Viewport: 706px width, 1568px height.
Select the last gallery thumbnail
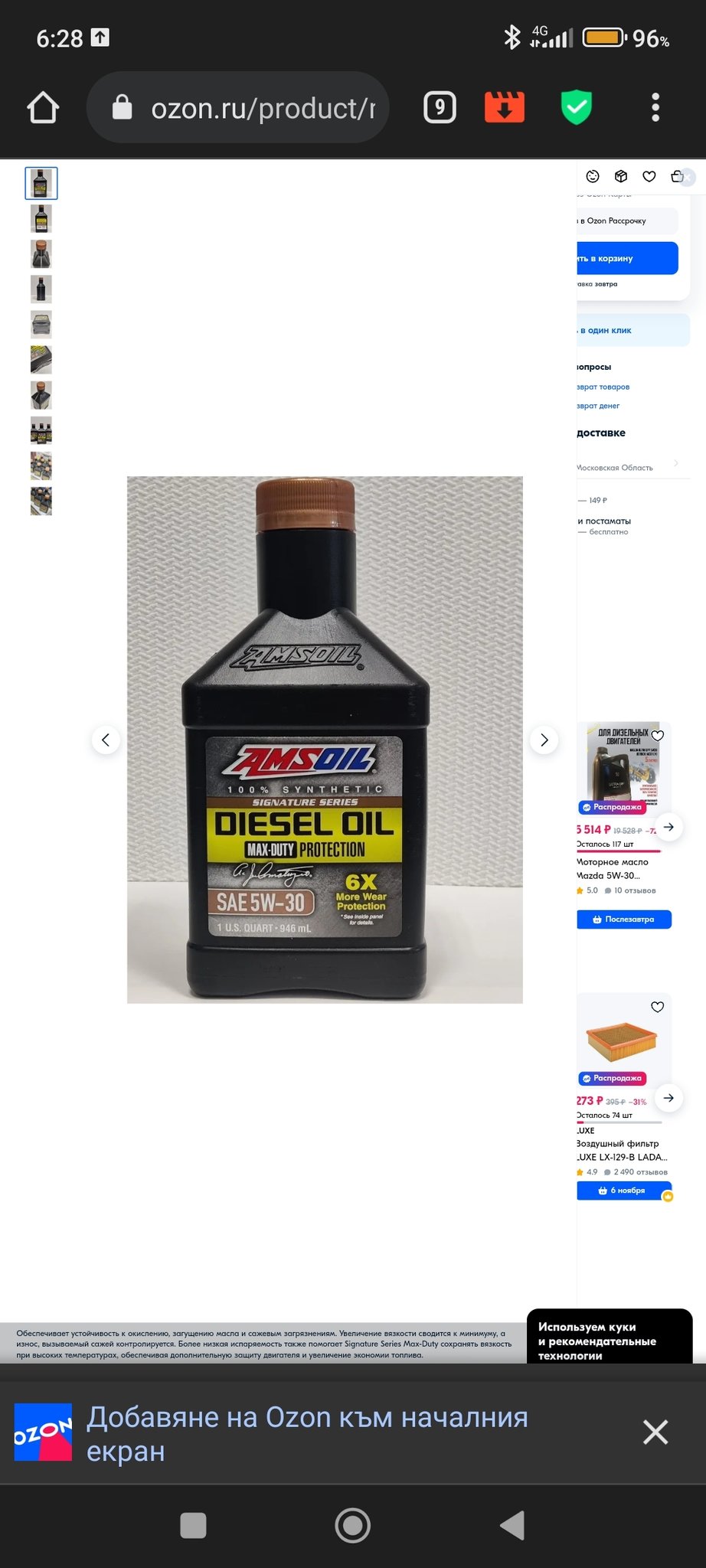(x=41, y=501)
